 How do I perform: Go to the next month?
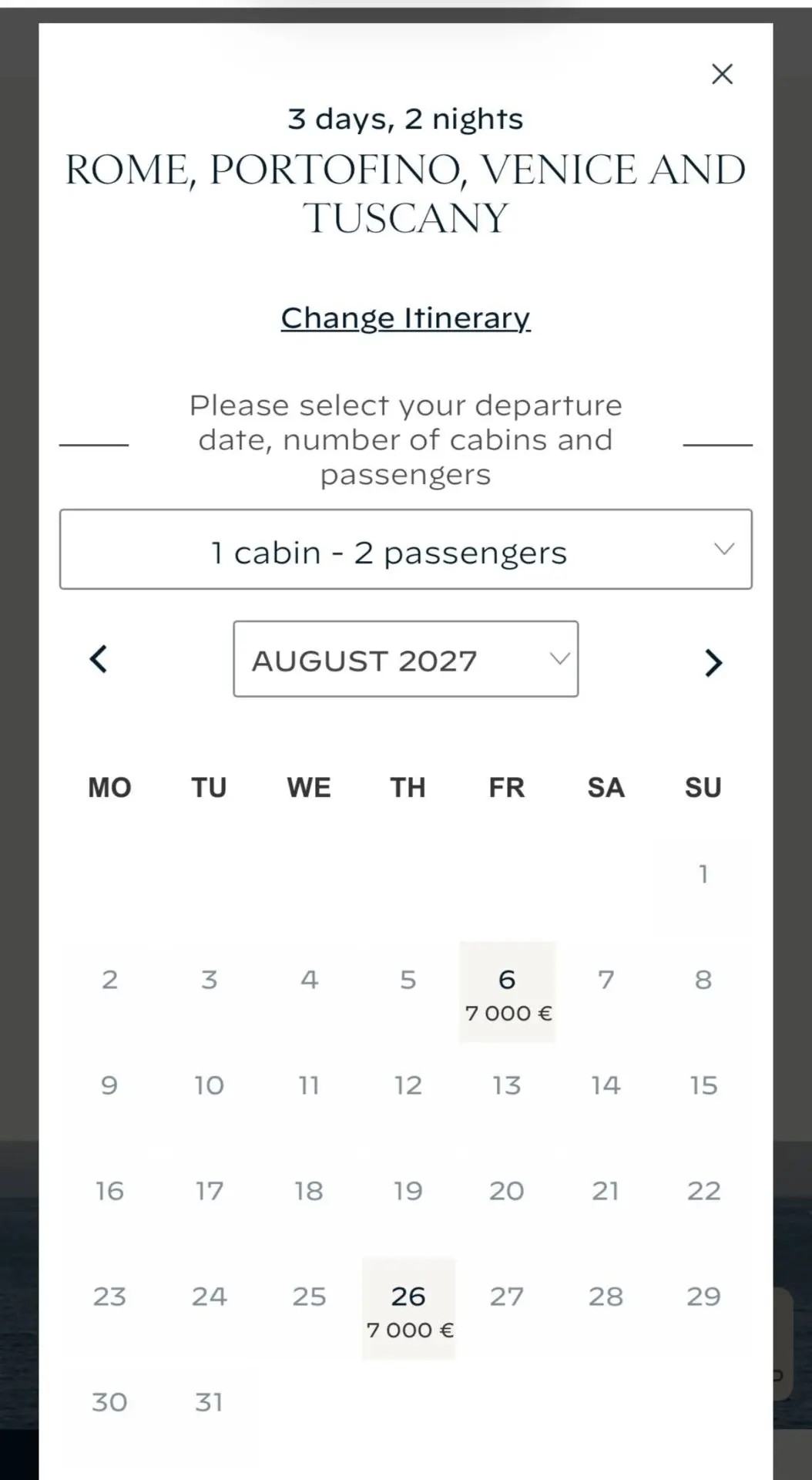click(x=713, y=663)
